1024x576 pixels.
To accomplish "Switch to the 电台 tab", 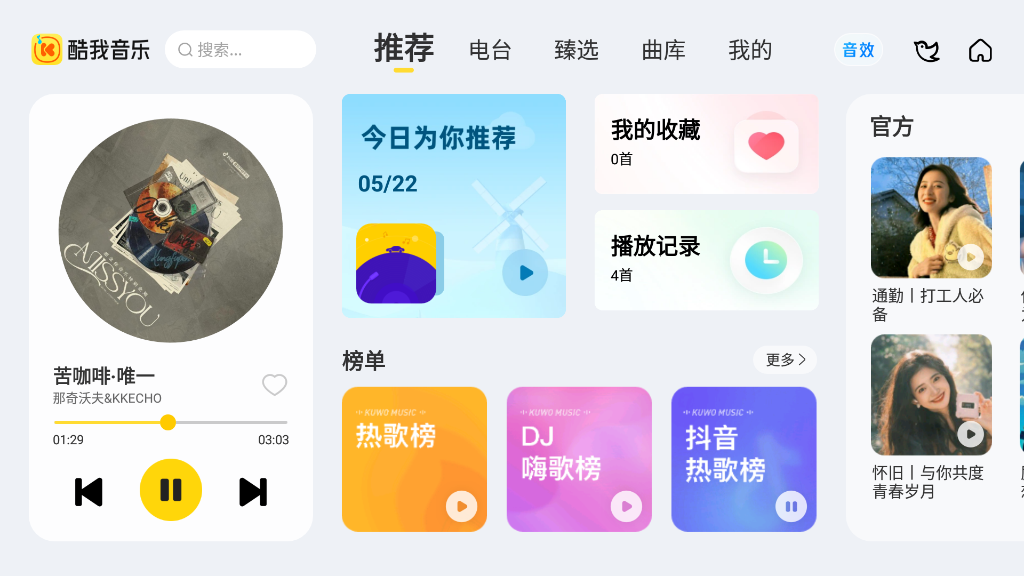I will click(x=490, y=50).
